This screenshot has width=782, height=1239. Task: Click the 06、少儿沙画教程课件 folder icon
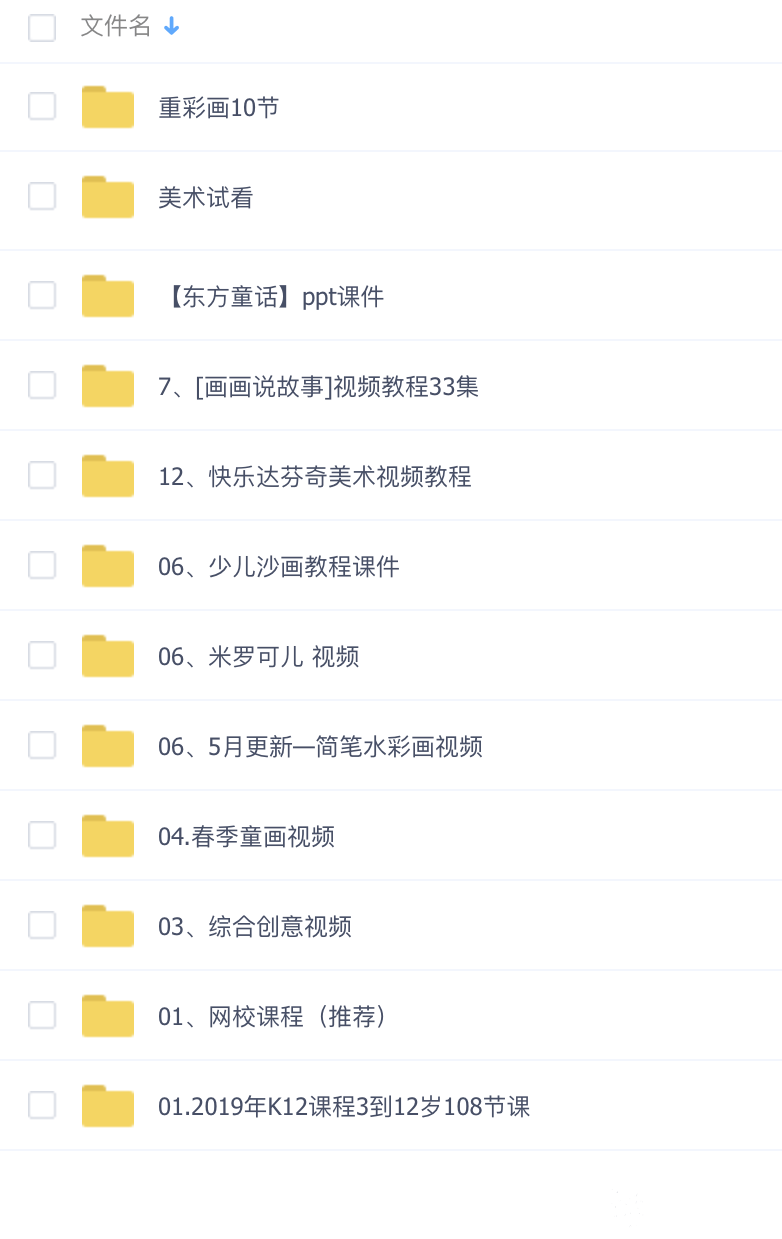click(x=107, y=566)
